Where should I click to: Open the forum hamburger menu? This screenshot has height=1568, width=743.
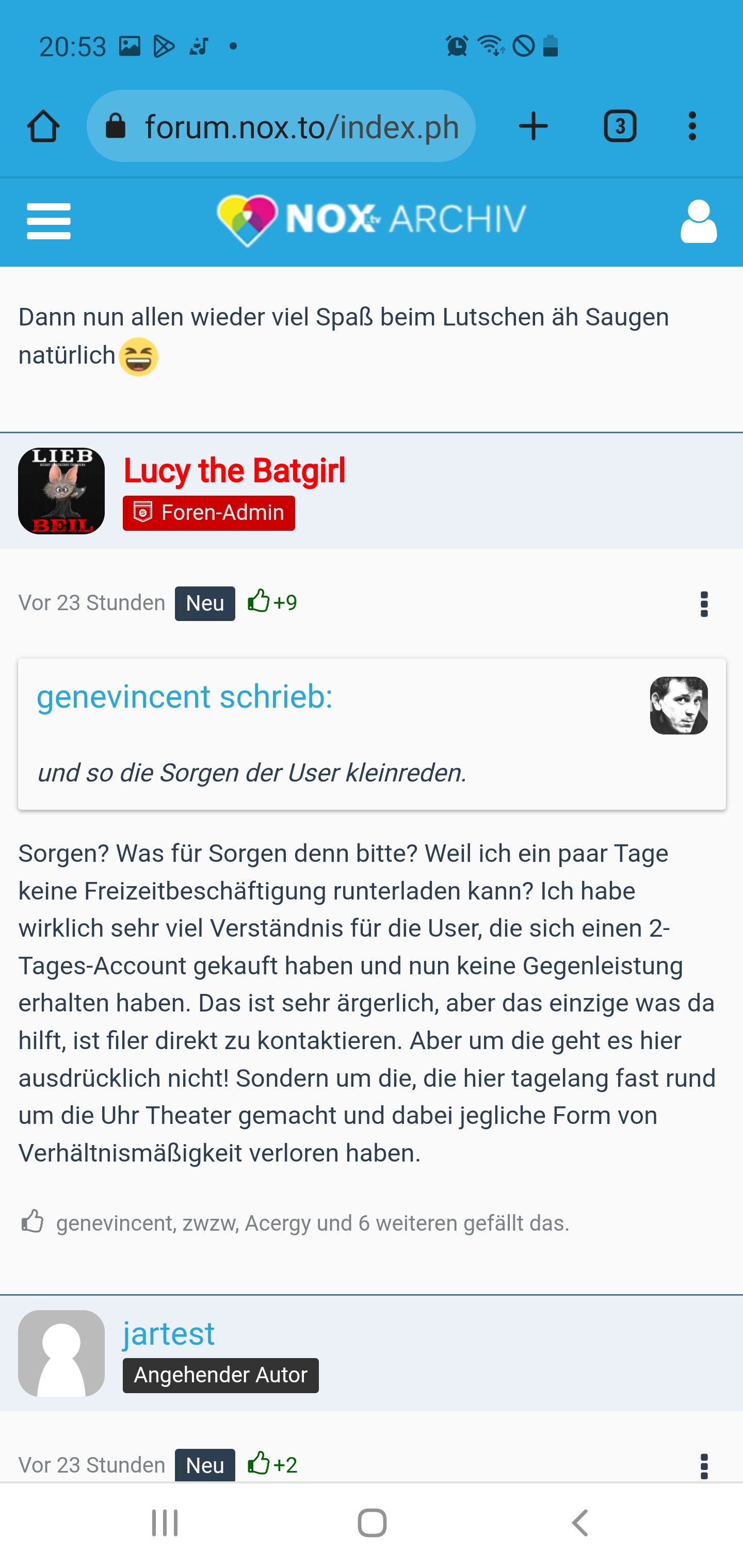49,221
